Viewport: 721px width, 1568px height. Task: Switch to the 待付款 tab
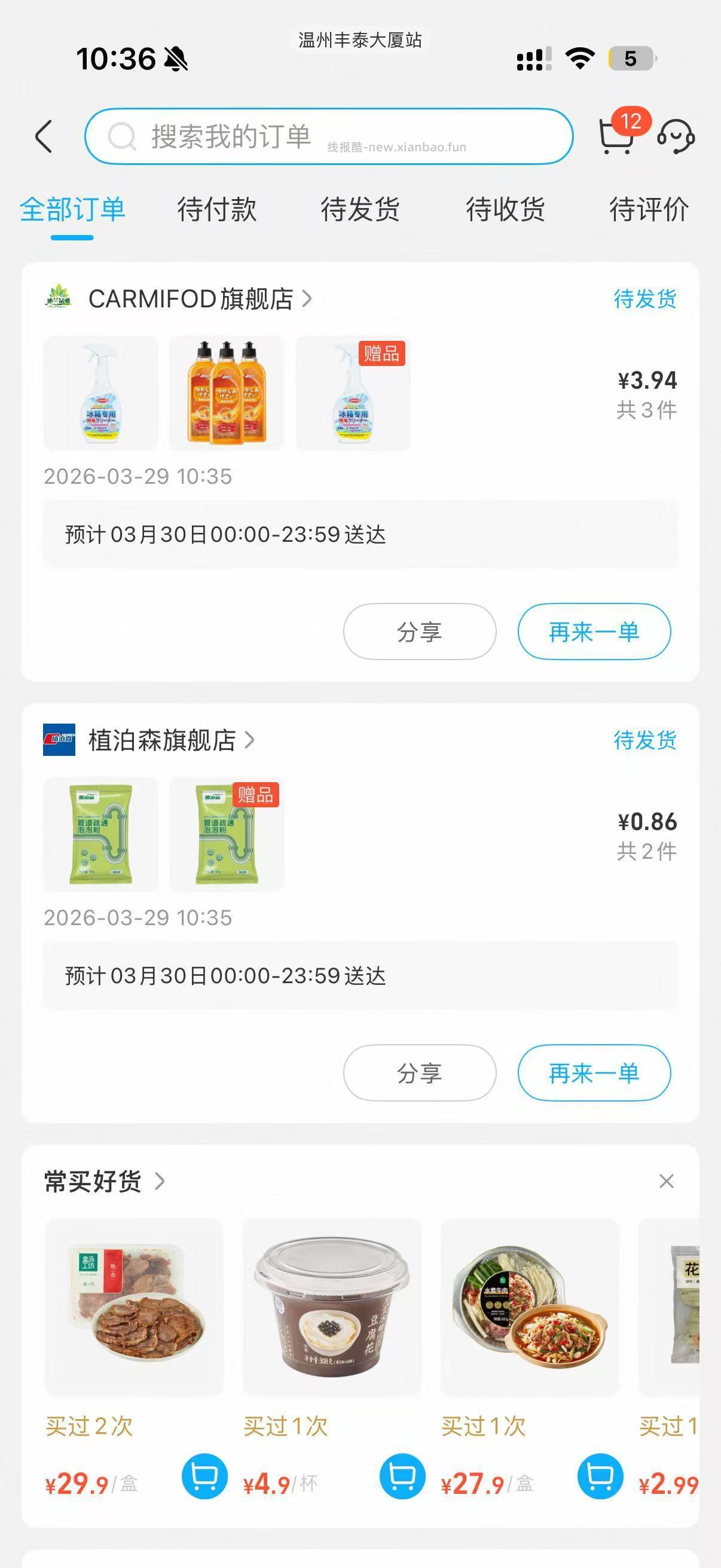click(x=216, y=210)
